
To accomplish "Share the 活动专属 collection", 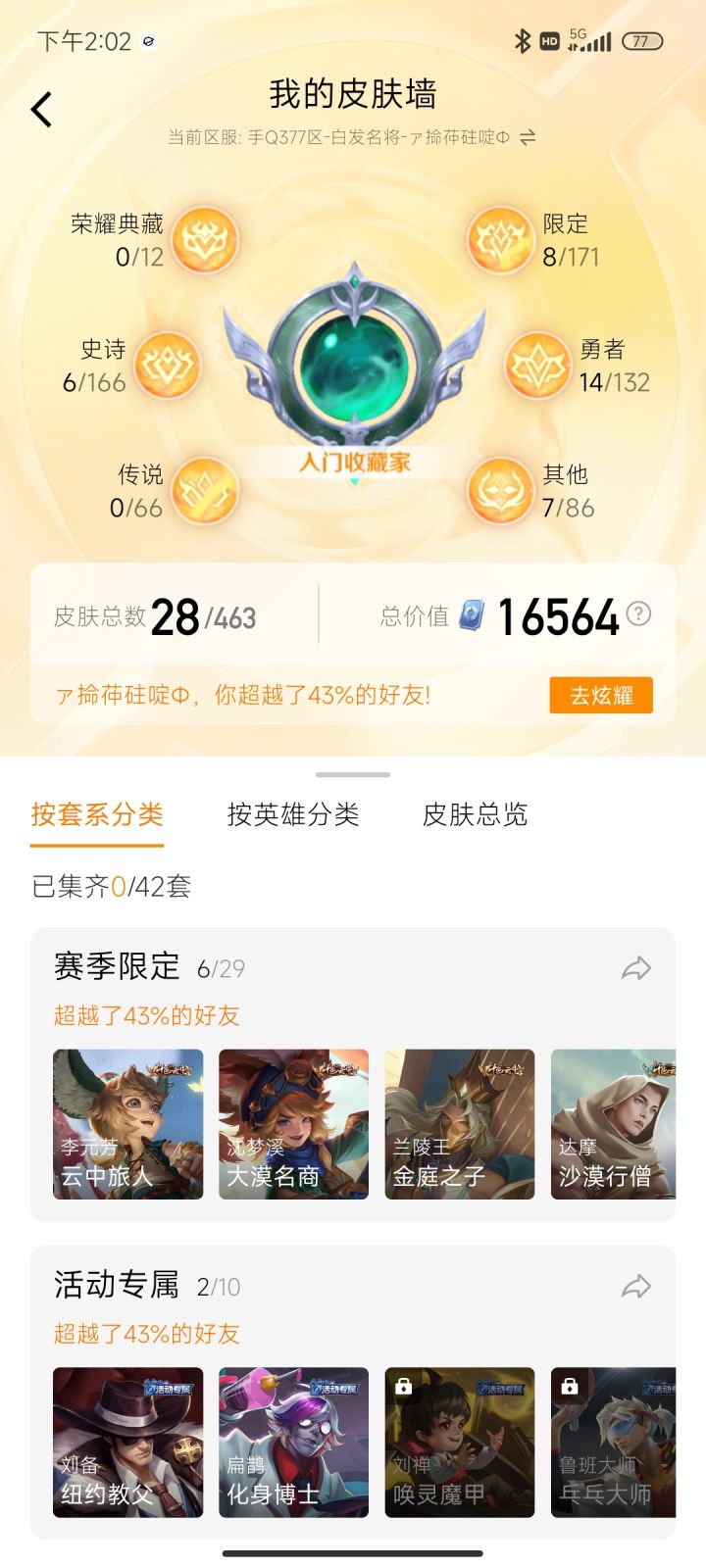I will pyautogui.click(x=638, y=1287).
